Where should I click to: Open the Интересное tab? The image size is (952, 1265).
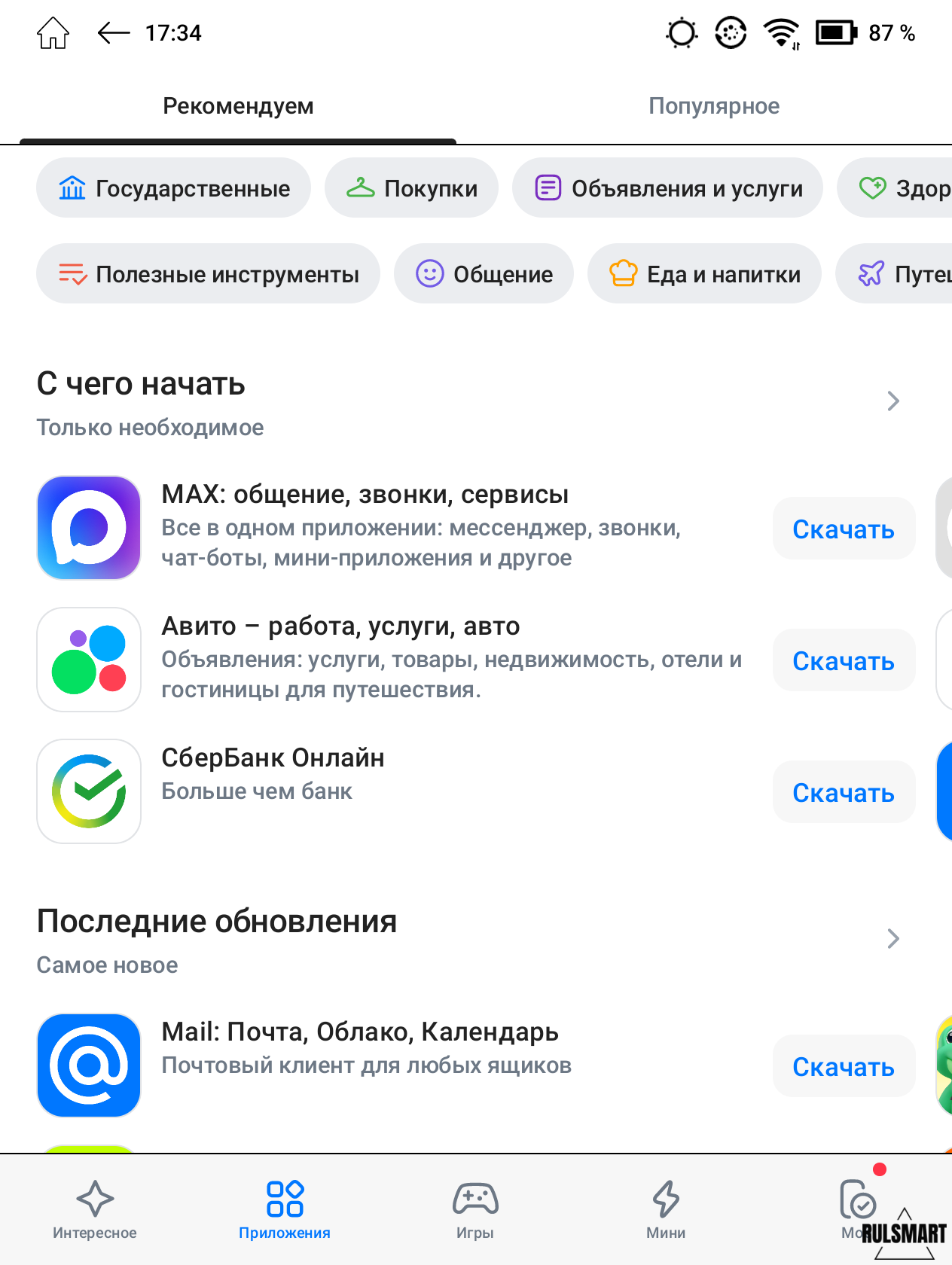[95, 1209]
